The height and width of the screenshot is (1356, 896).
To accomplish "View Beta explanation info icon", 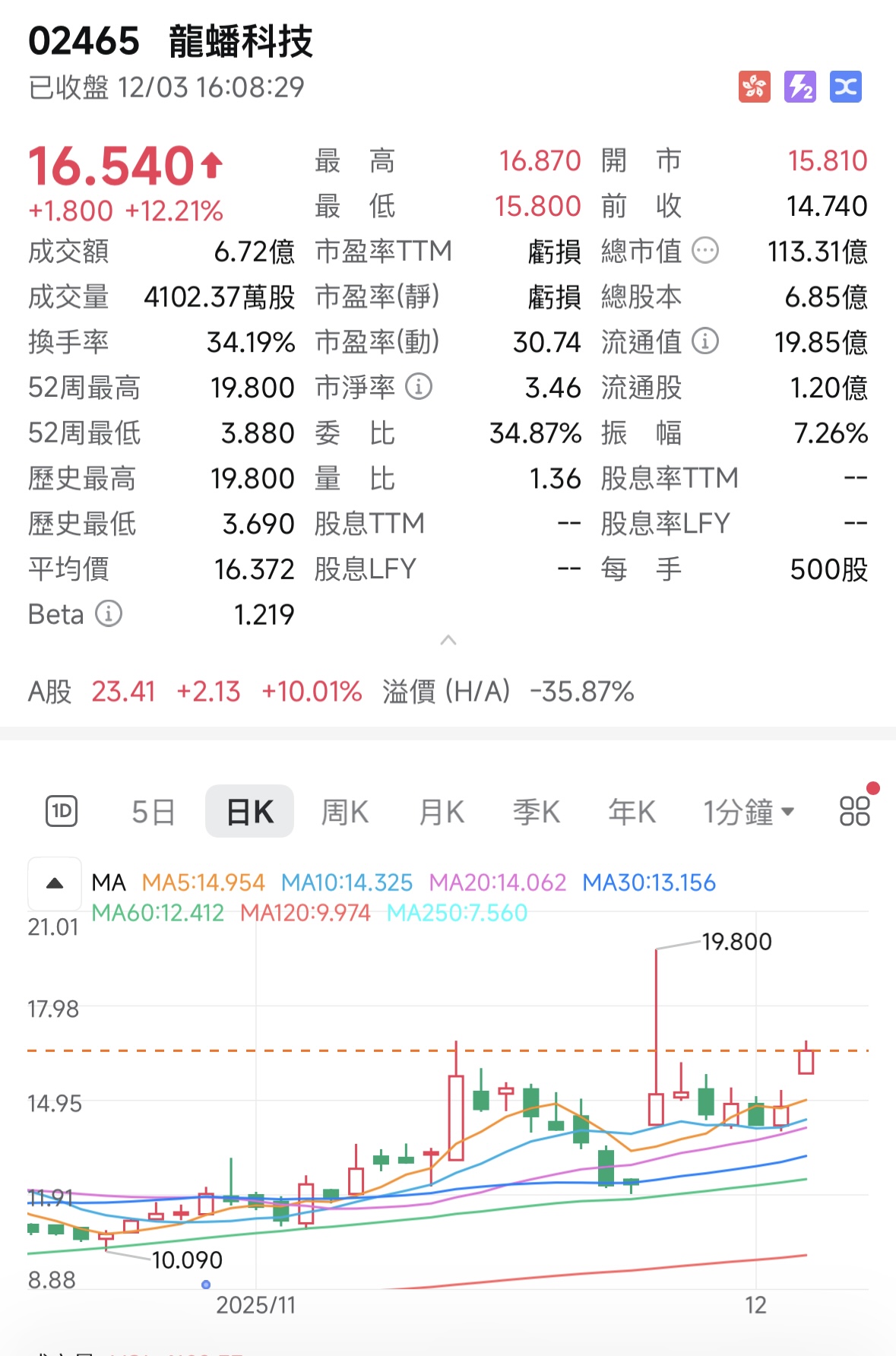I will tap(109, 613).
